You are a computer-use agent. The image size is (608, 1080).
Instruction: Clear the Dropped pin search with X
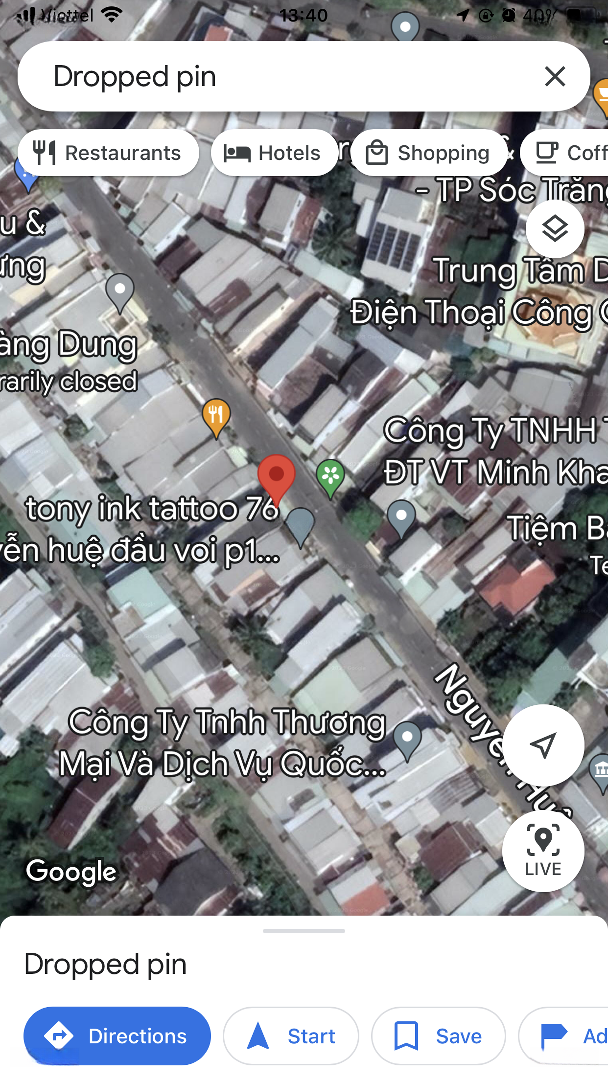click(555, 76)
